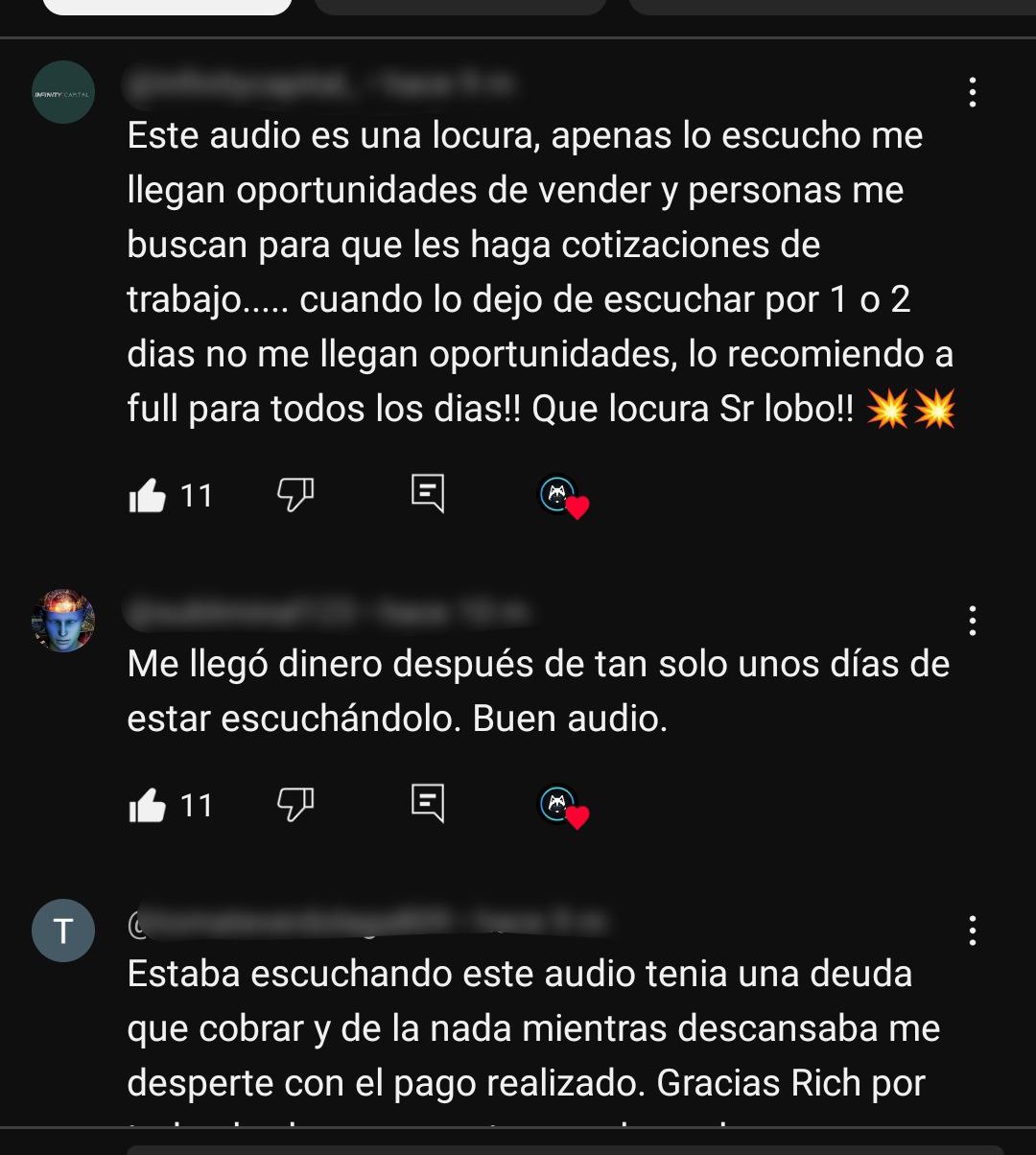Viewport: 1036px width, 1155px height.
Task: Reply to the "Este audio es una locura" comment
Action: pos(427,494)
